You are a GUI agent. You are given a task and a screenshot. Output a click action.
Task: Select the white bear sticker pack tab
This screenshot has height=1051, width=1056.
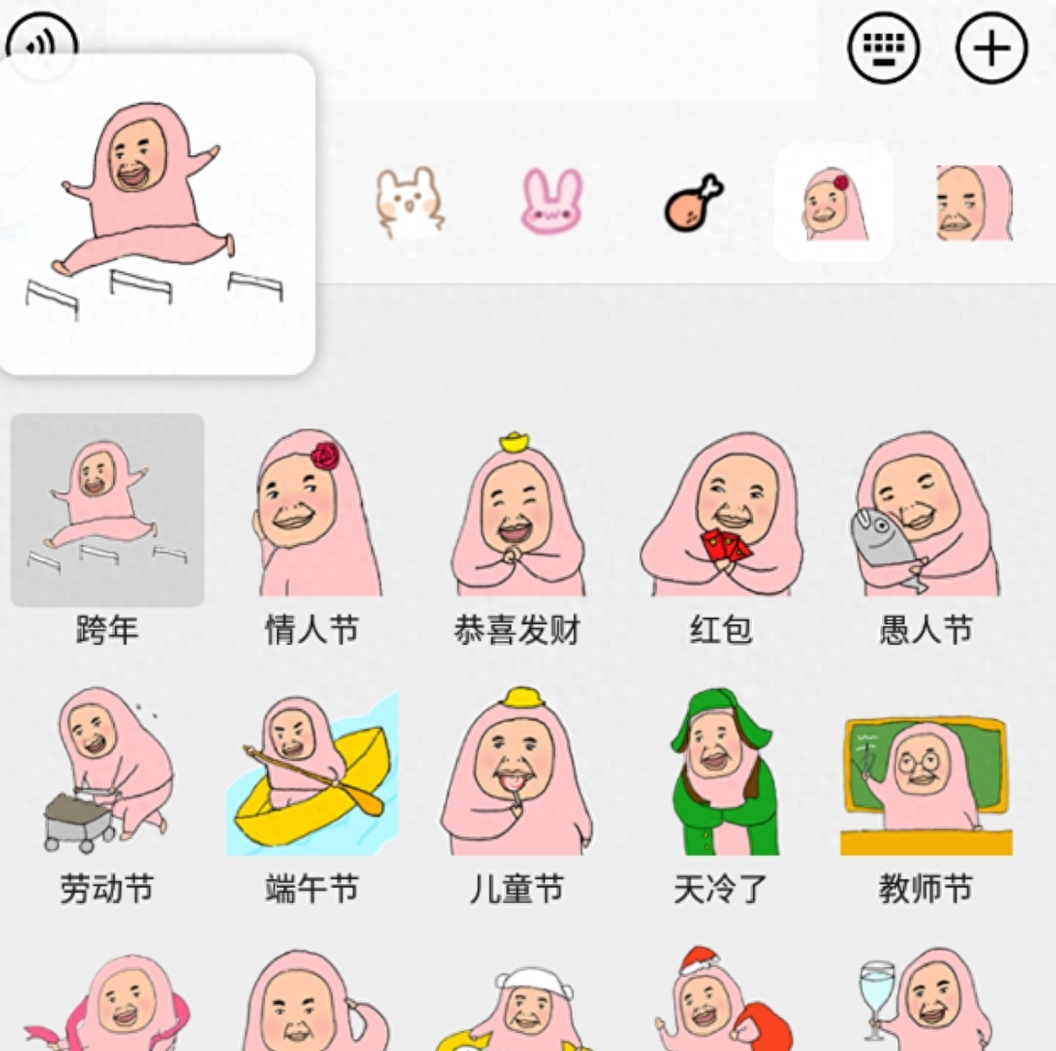pyautogui.click(x=408, y=203)
